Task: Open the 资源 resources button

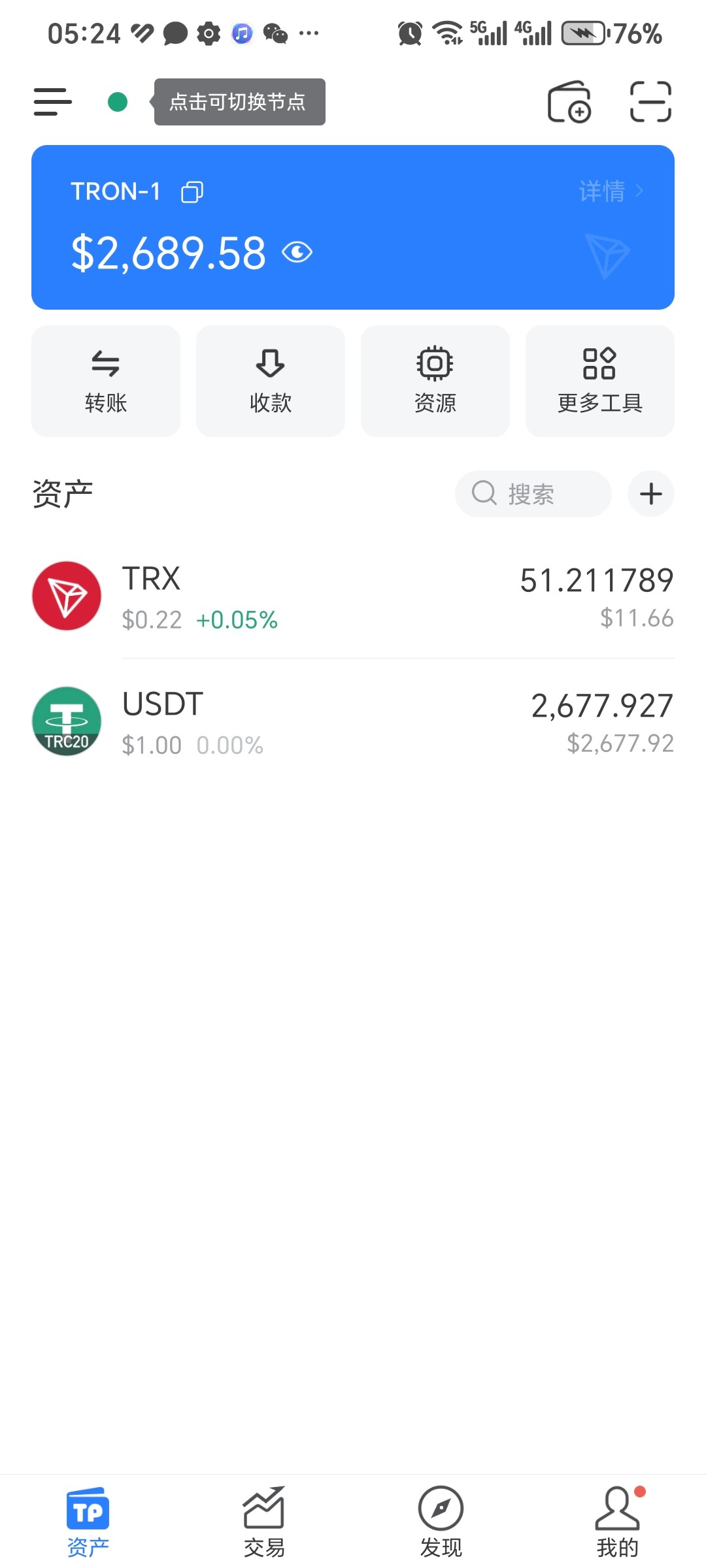Action: 435,381
